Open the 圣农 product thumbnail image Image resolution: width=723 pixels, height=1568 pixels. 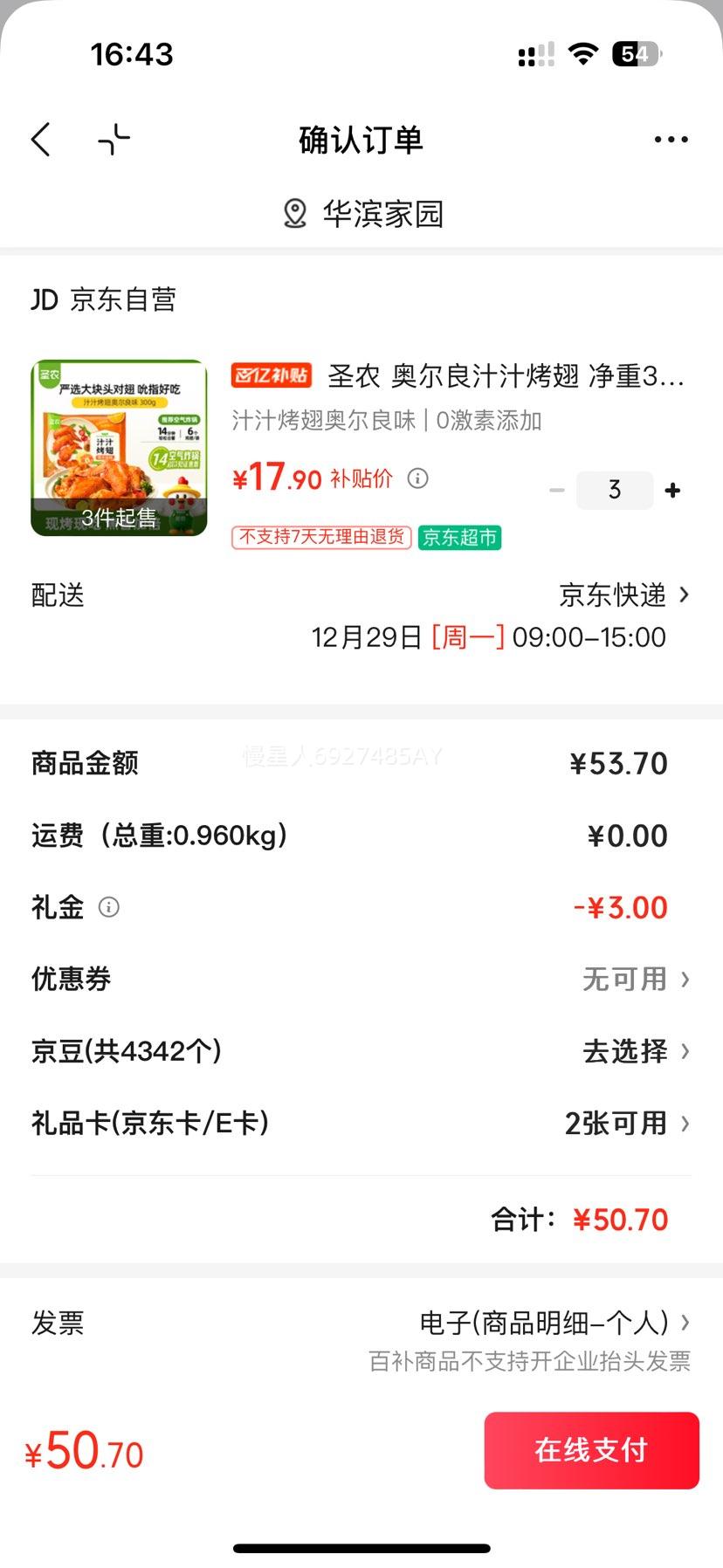[120, 448]
